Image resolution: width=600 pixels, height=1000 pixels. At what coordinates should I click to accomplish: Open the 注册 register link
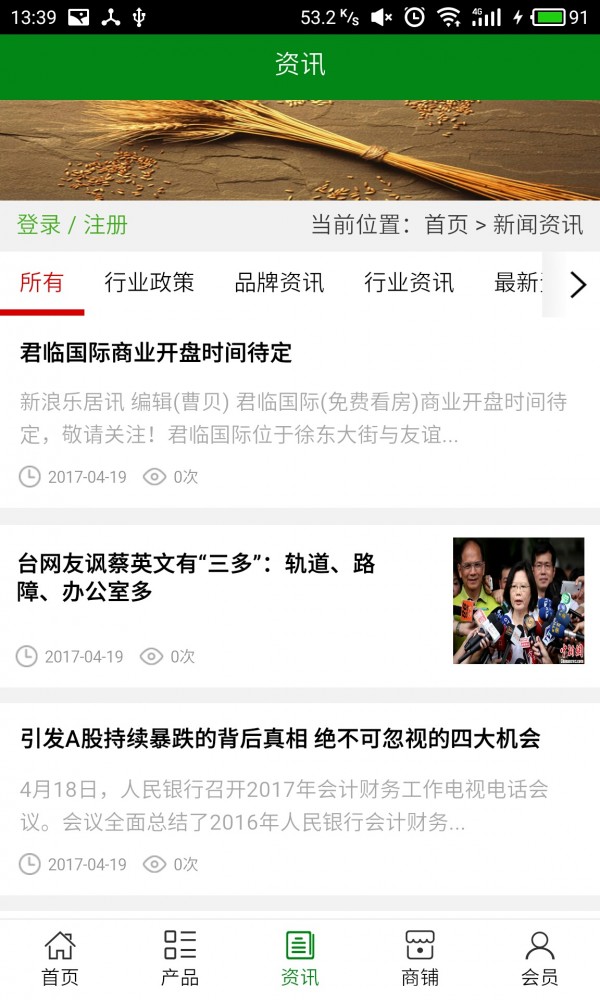pos(106,225)
